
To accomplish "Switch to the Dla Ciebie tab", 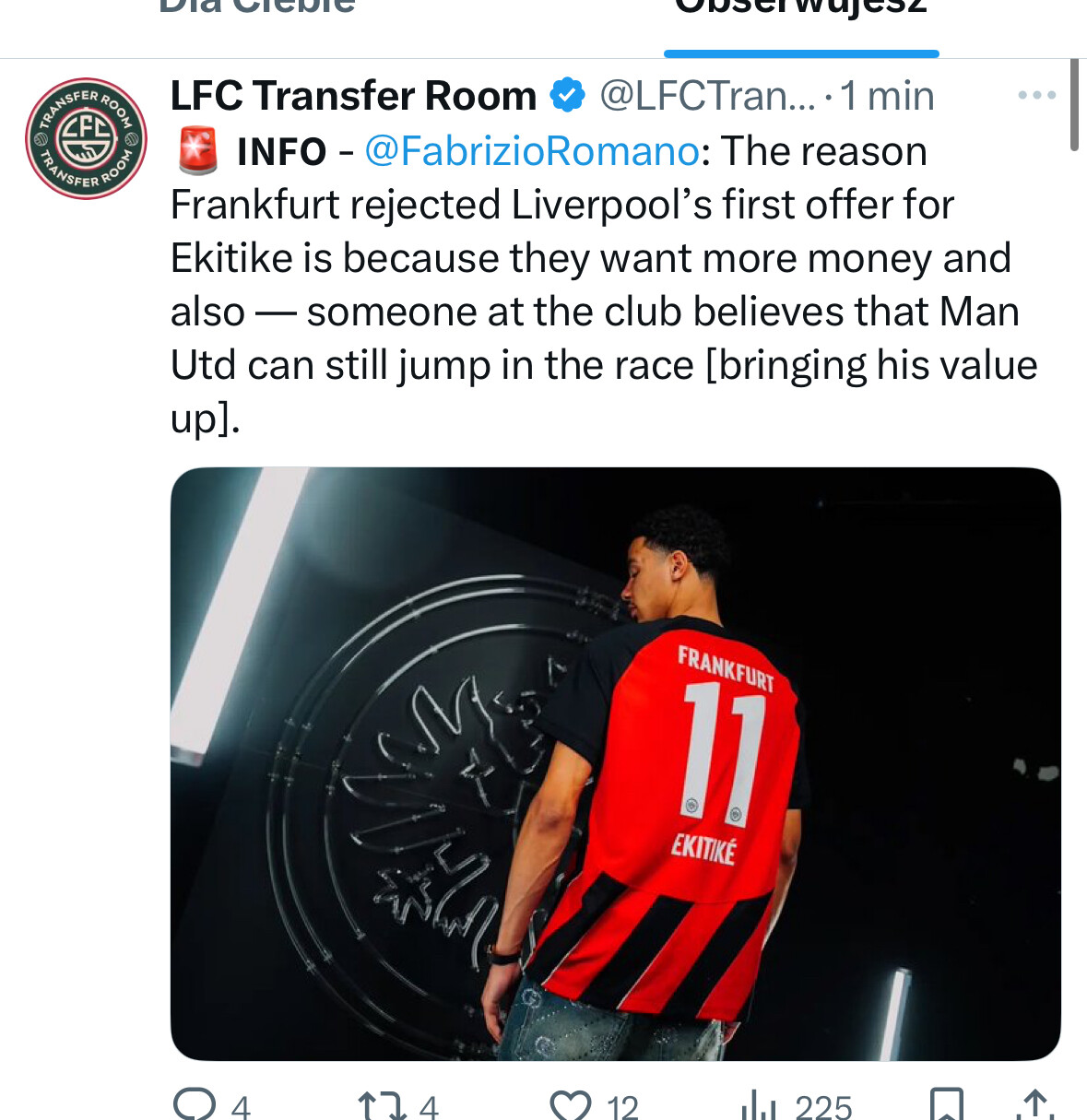I will click(x=257, y=7).
